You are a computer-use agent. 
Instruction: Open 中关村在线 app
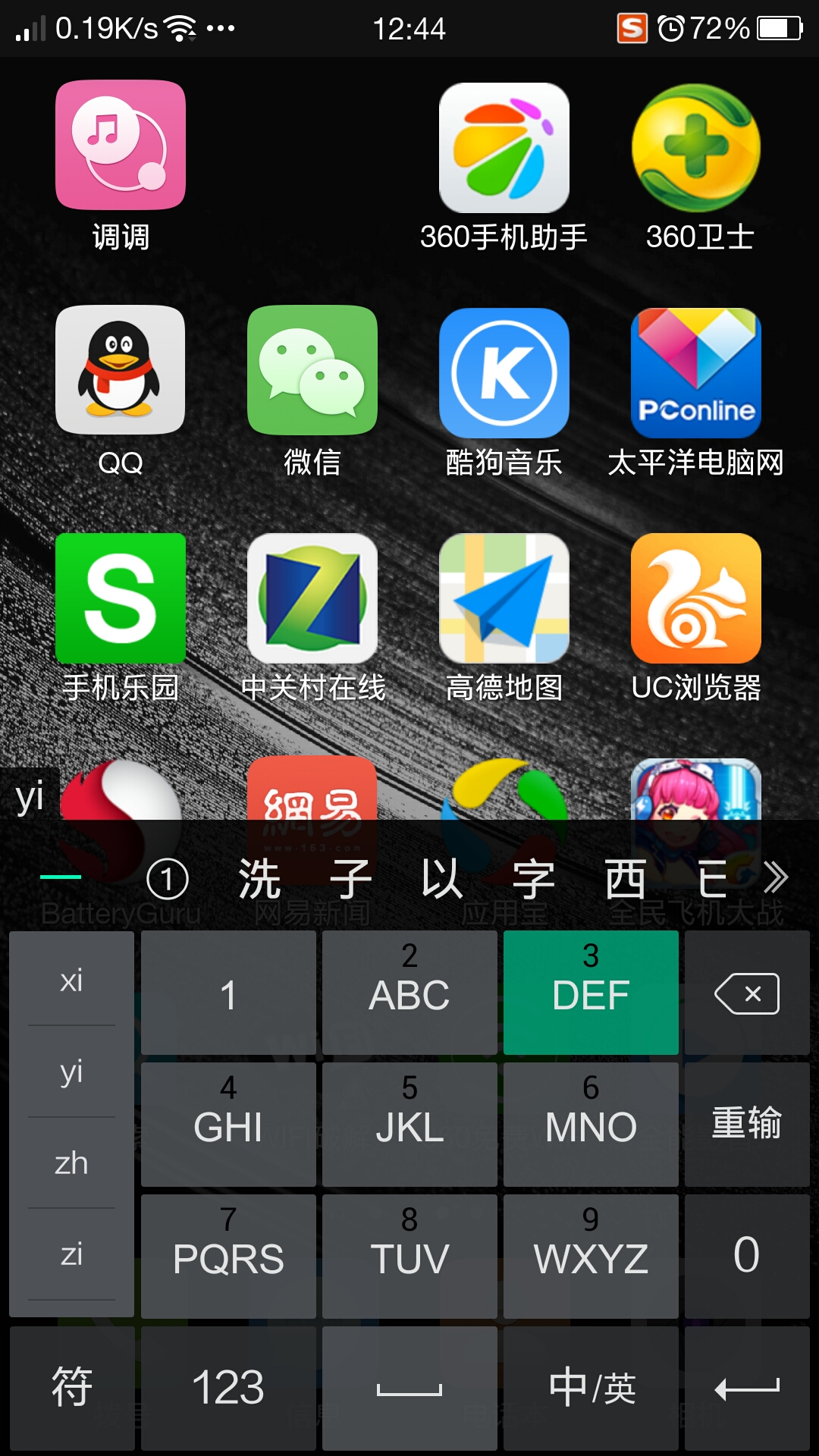[312, 598]
